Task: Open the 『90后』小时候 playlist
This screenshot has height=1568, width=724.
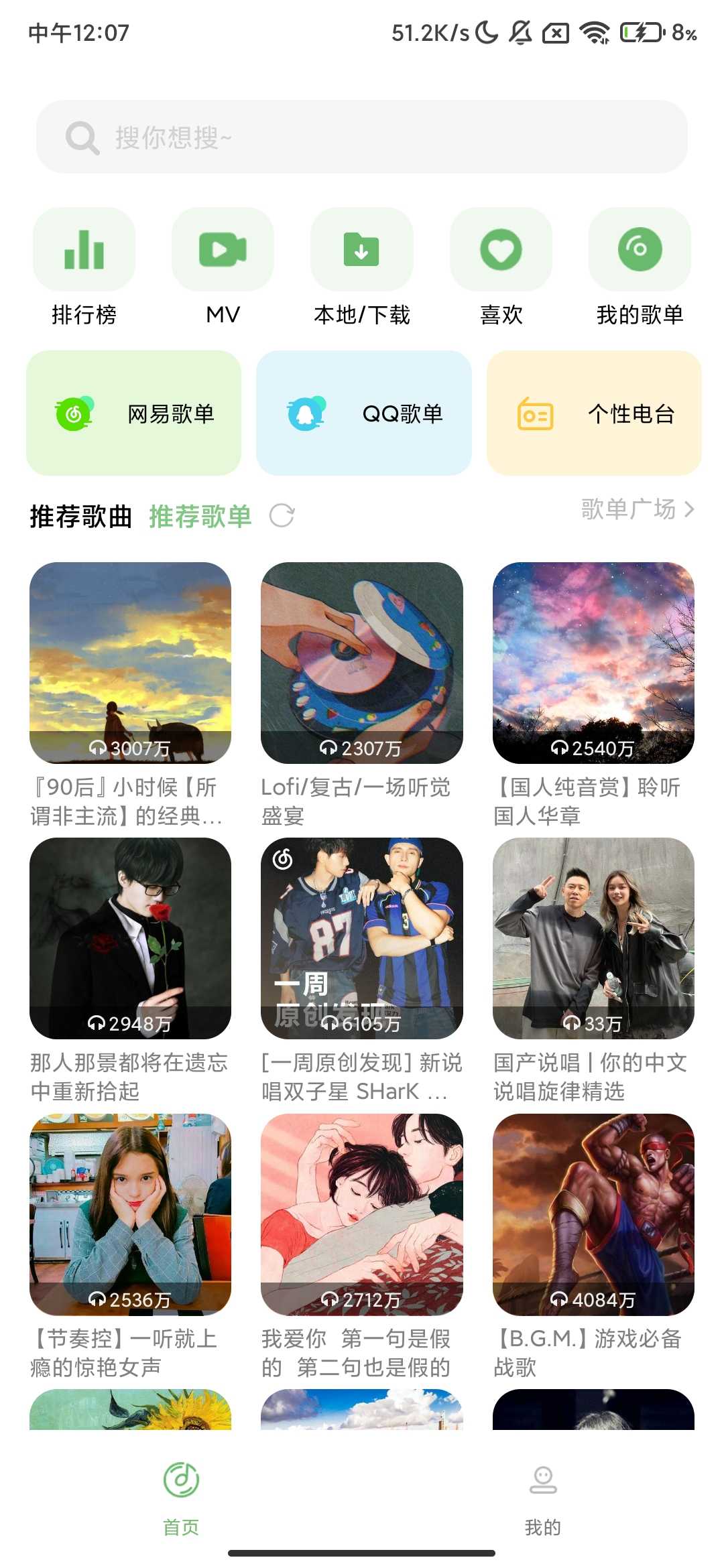Action: click(130, 663)
